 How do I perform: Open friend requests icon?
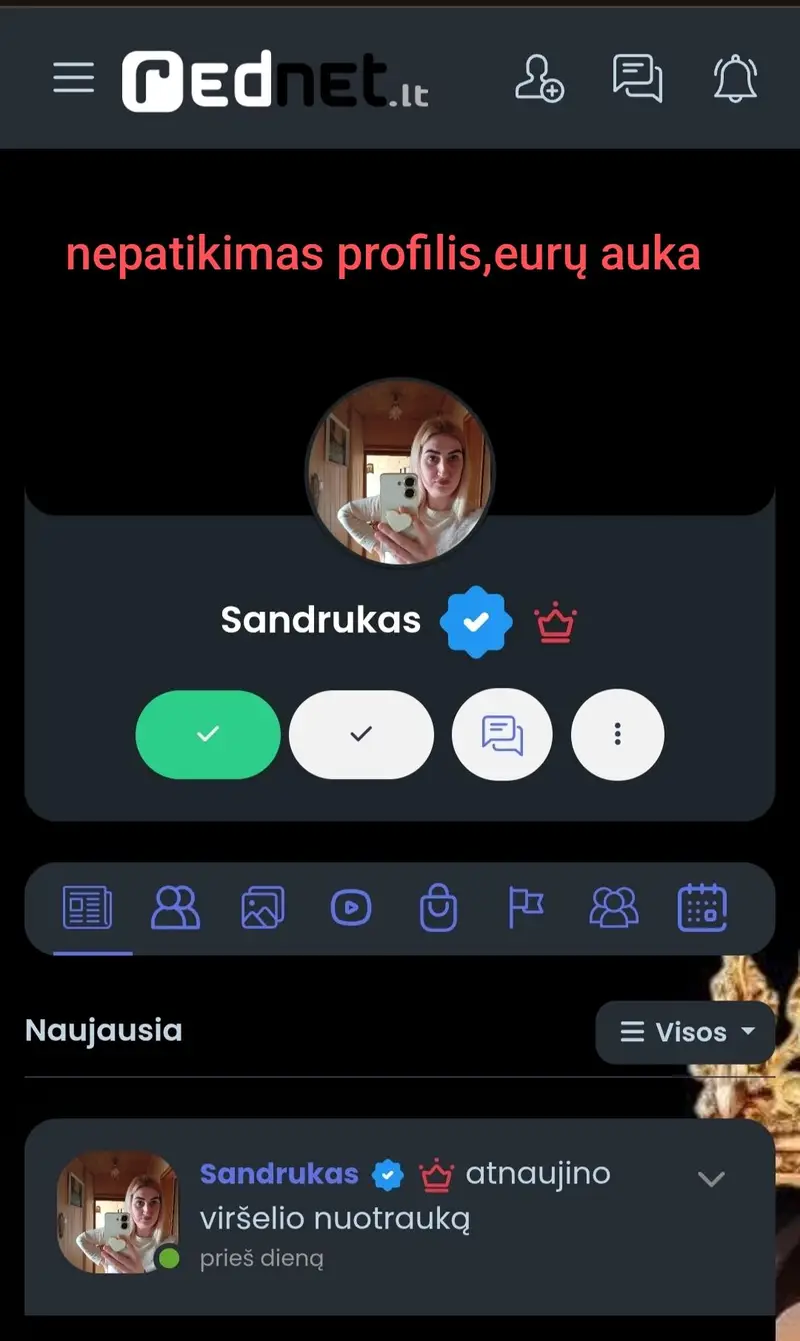[x=539, y=78]
